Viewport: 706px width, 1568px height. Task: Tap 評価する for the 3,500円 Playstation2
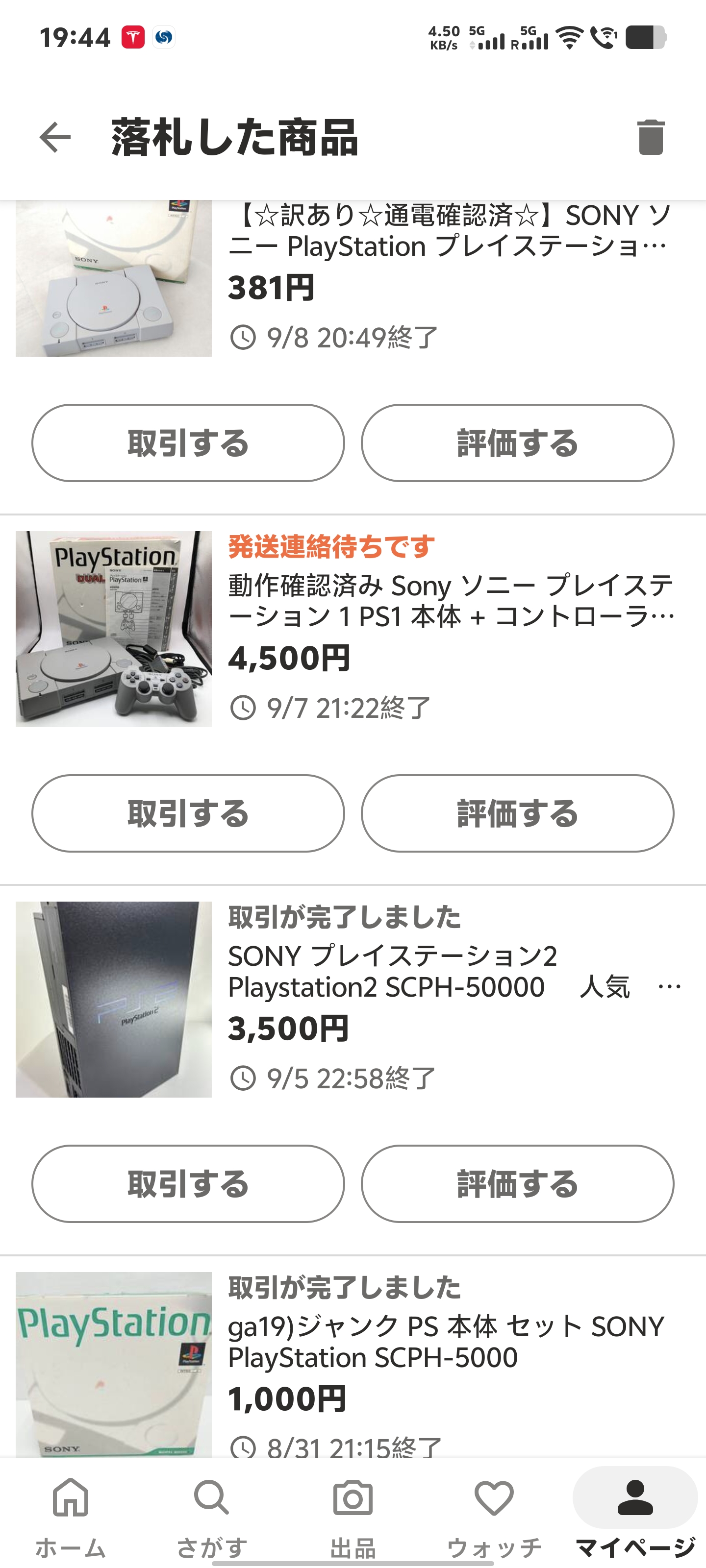517,1183
